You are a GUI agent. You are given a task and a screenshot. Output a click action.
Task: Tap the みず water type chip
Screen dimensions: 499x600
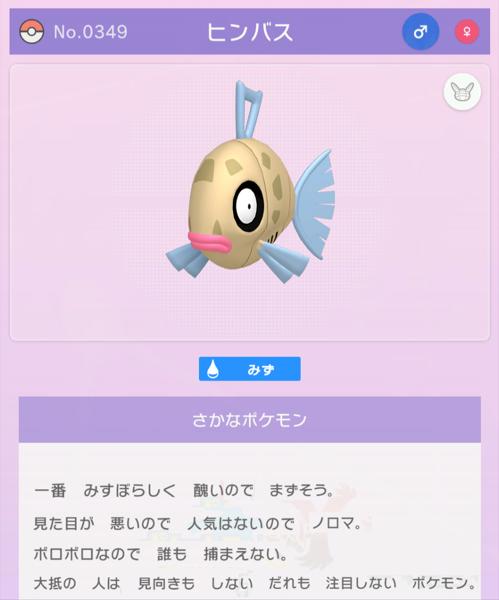click(x=250, y=369)
